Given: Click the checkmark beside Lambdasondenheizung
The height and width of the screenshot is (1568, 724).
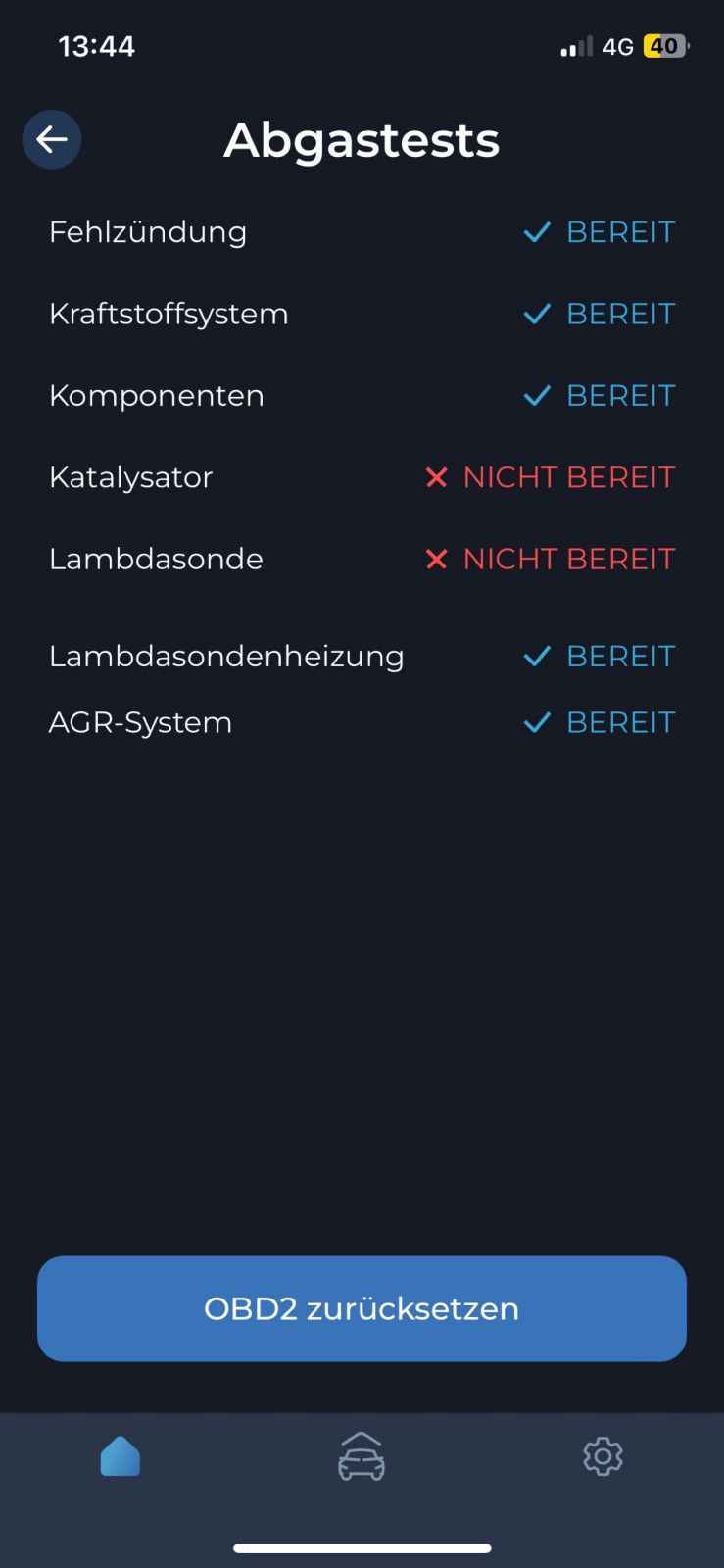Looking at the screenshot, I should pos(537,656).
